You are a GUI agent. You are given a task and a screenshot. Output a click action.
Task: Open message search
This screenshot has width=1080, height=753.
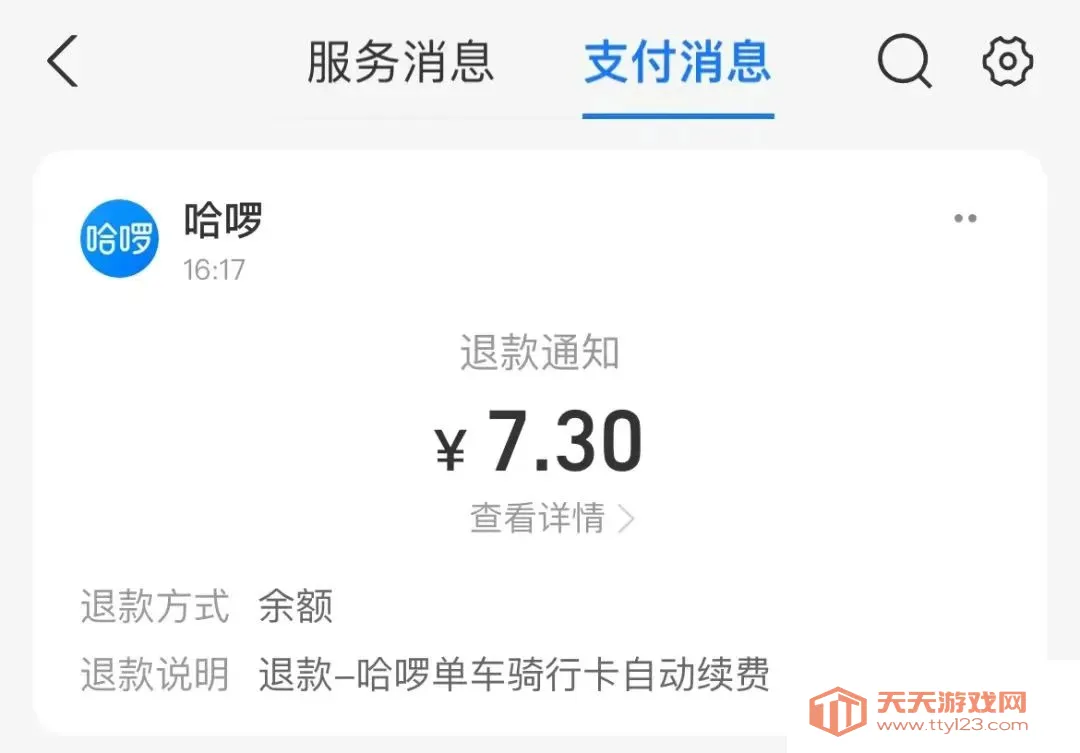point(904,62)
